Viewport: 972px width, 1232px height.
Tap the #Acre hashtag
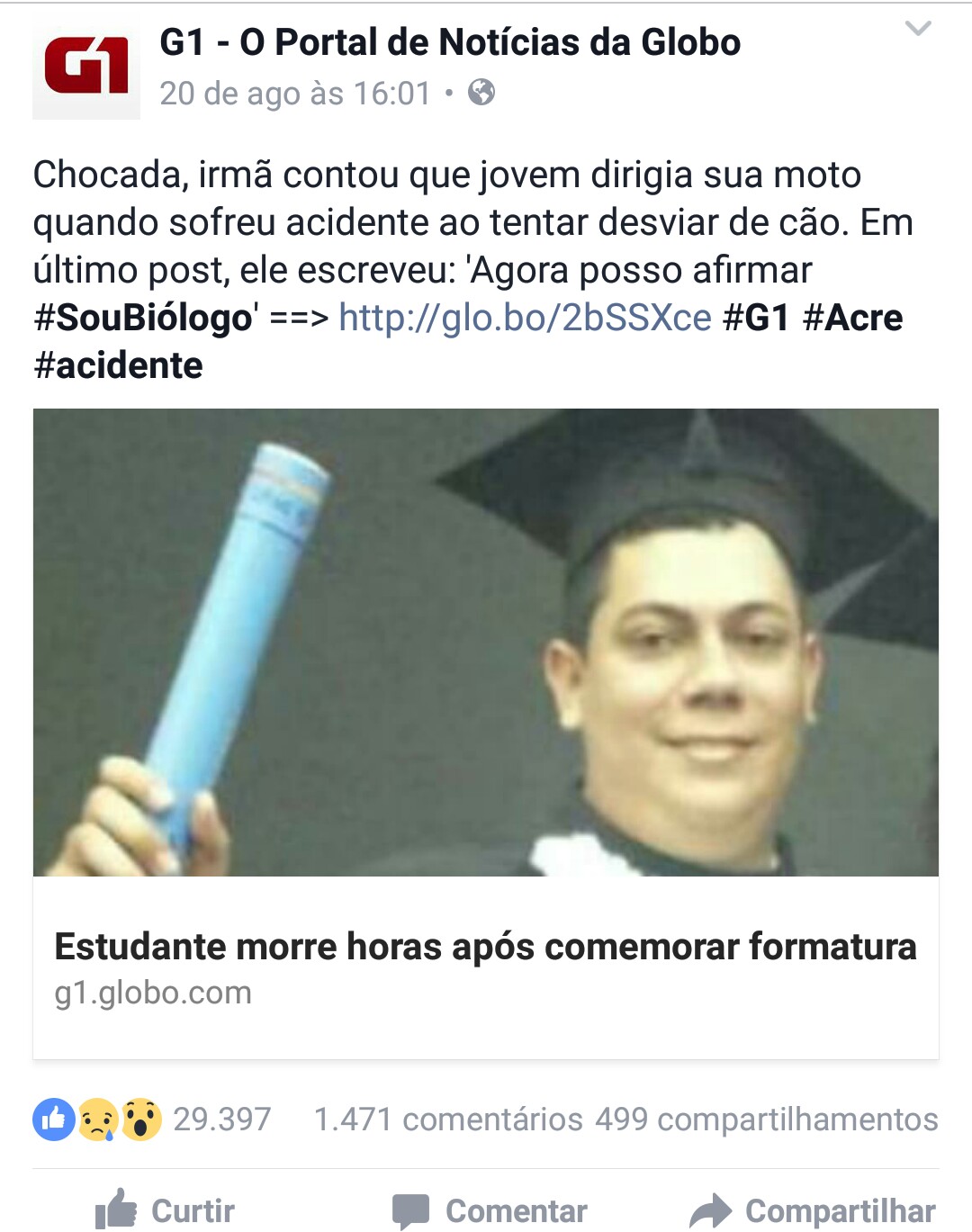pyautogui.click(x=852, y=318)
